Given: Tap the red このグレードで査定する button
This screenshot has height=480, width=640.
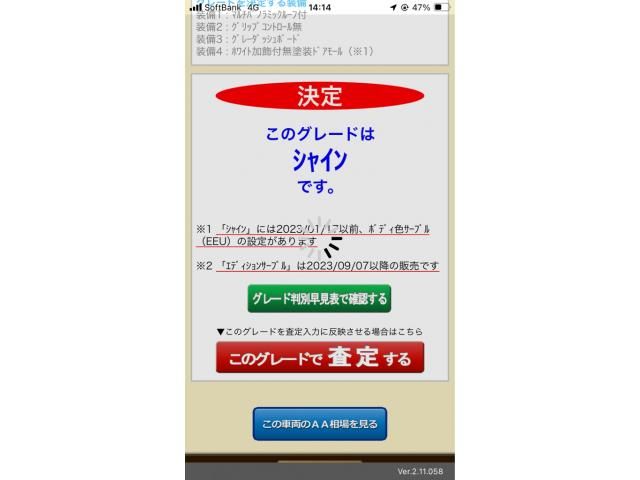Looking at the screenshot, I should click(320, 357).
